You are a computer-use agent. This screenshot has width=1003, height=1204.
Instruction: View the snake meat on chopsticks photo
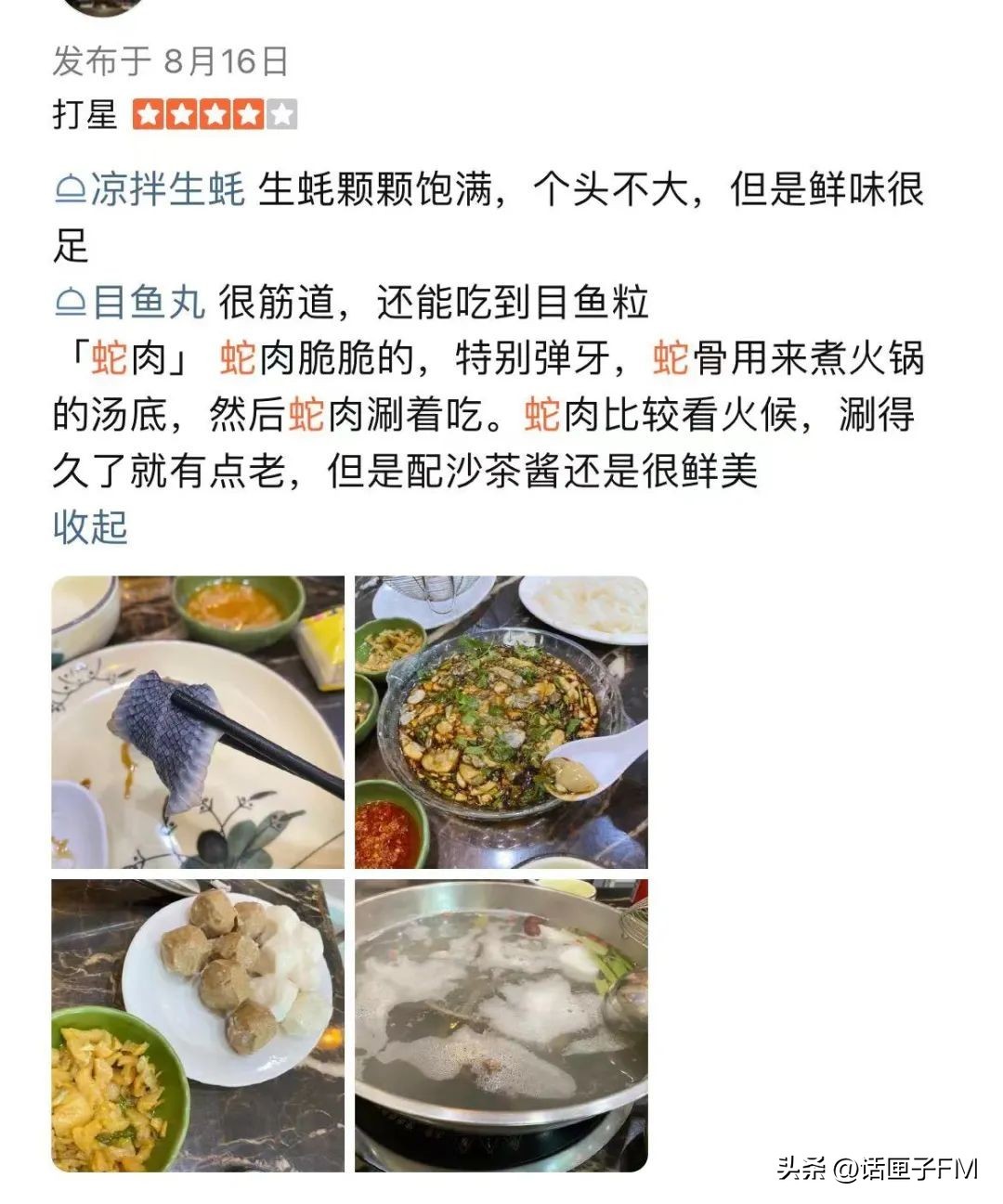coord(197,722)
